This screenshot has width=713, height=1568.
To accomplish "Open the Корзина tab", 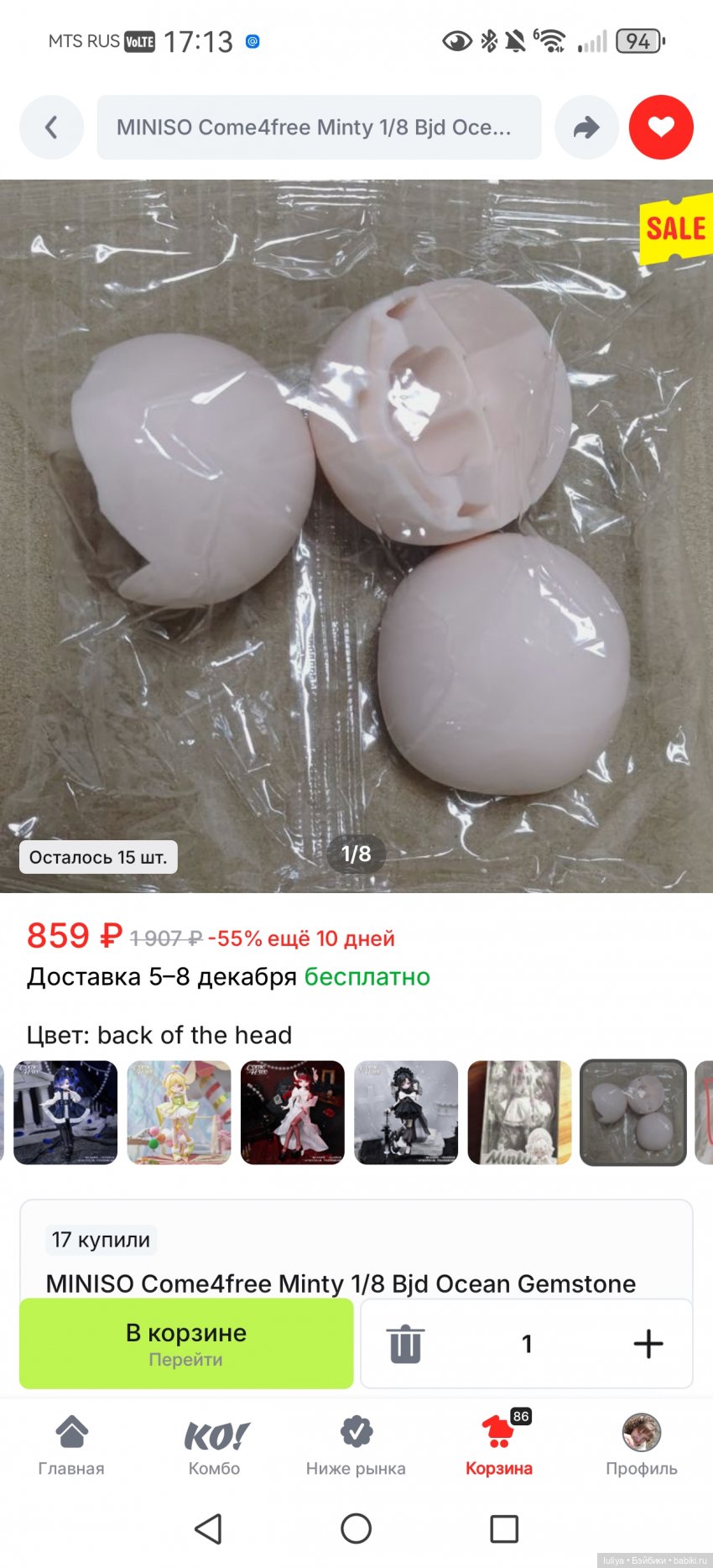I will 499,1445.
